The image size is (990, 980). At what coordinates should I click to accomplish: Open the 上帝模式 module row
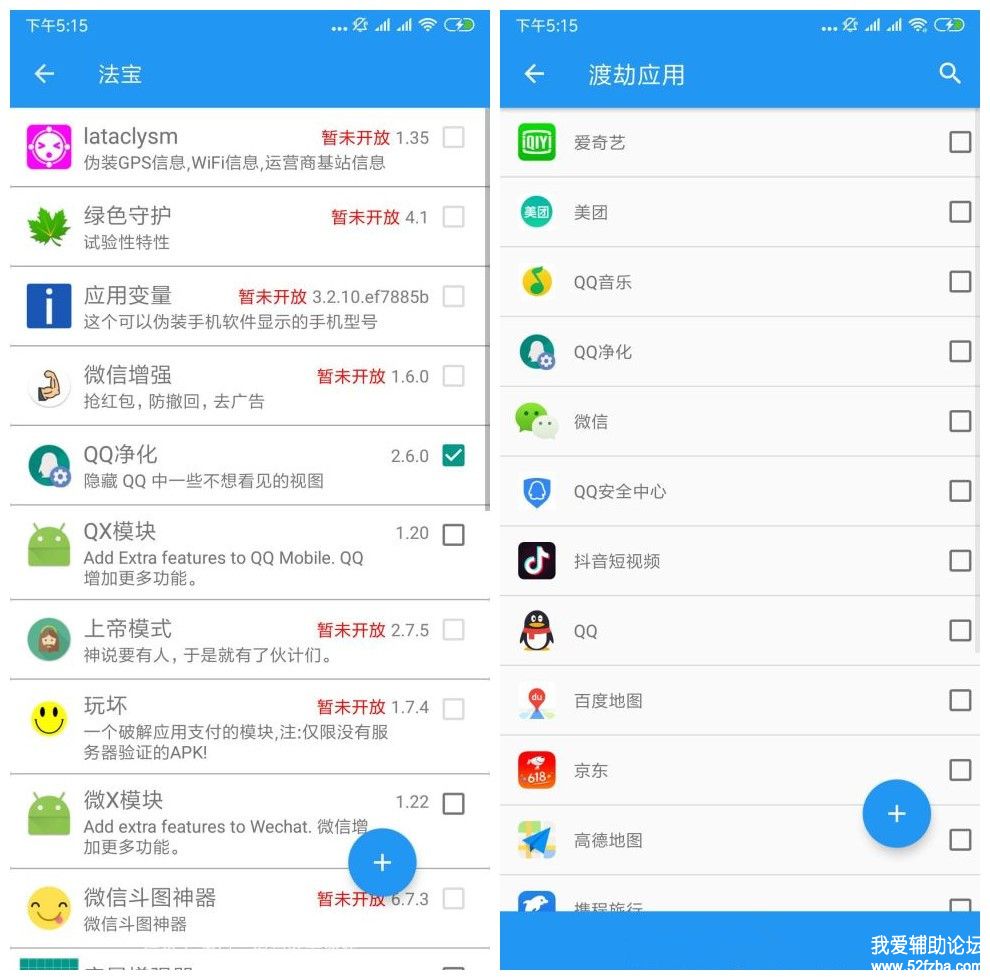coord(200,640)
